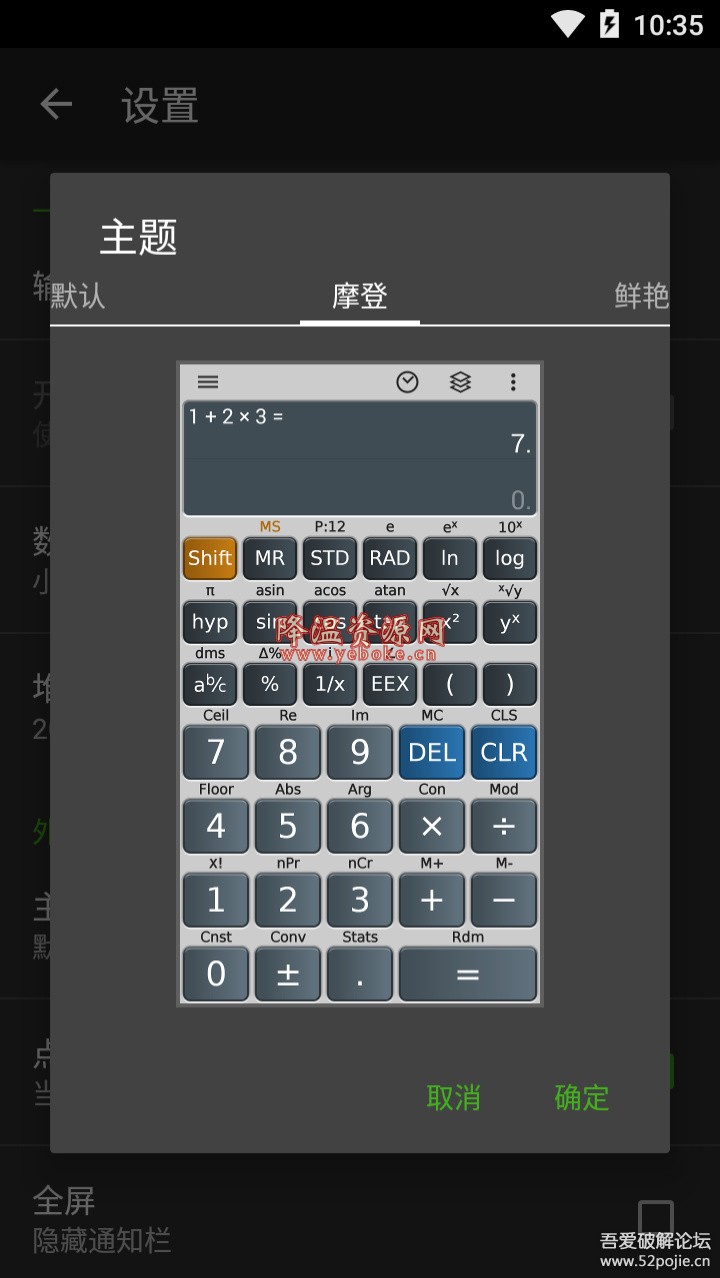
Task: Tap the 摩登 calculator theme preview
Action: [x=360, y=684]
